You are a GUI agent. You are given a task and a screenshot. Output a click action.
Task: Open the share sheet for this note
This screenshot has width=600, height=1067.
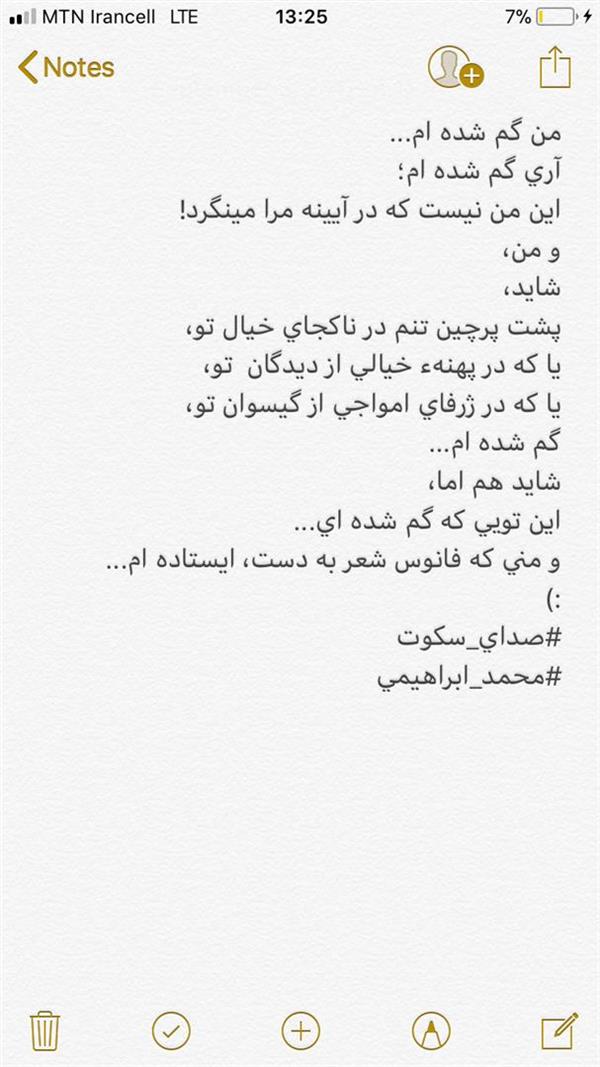click(554, 68)
